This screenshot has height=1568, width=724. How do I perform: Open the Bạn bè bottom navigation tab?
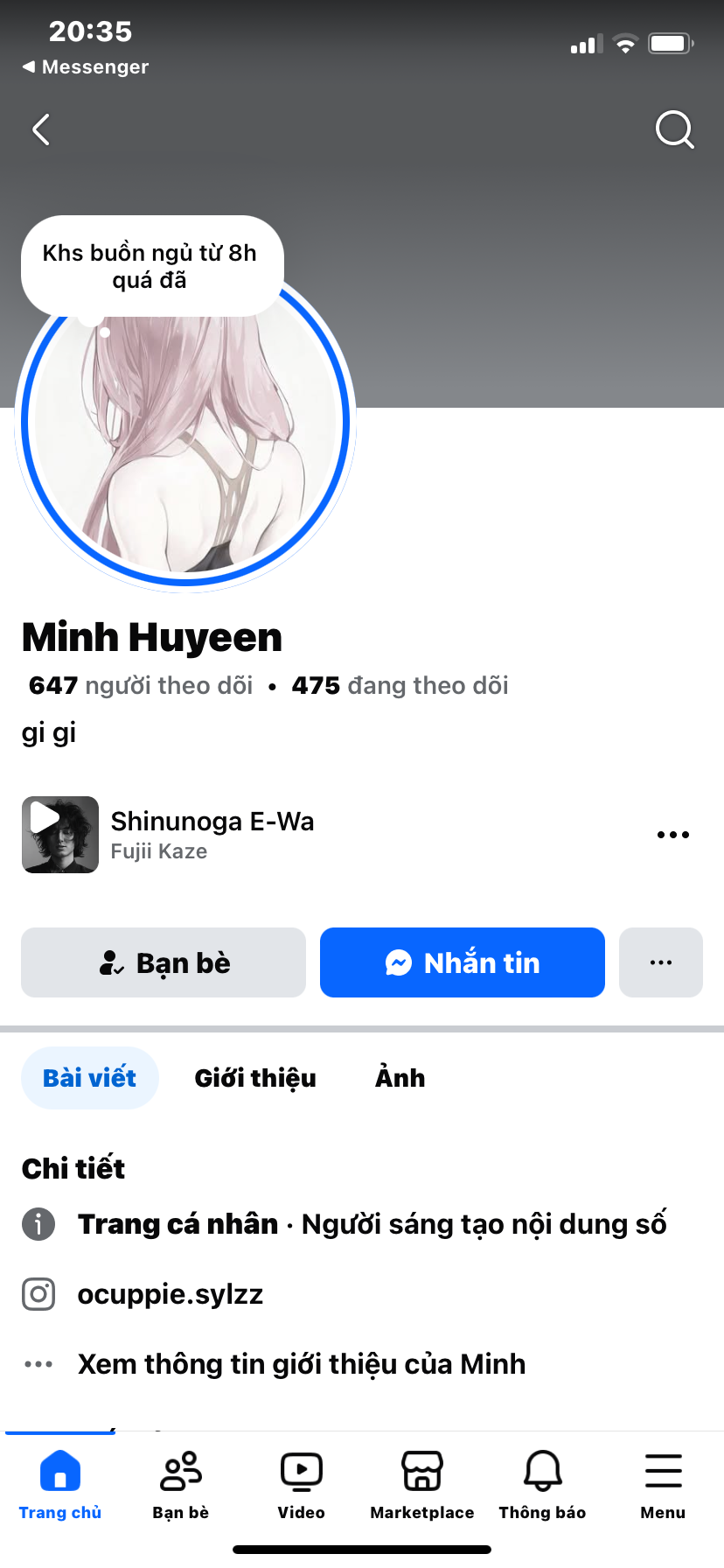click(181, 1485)
